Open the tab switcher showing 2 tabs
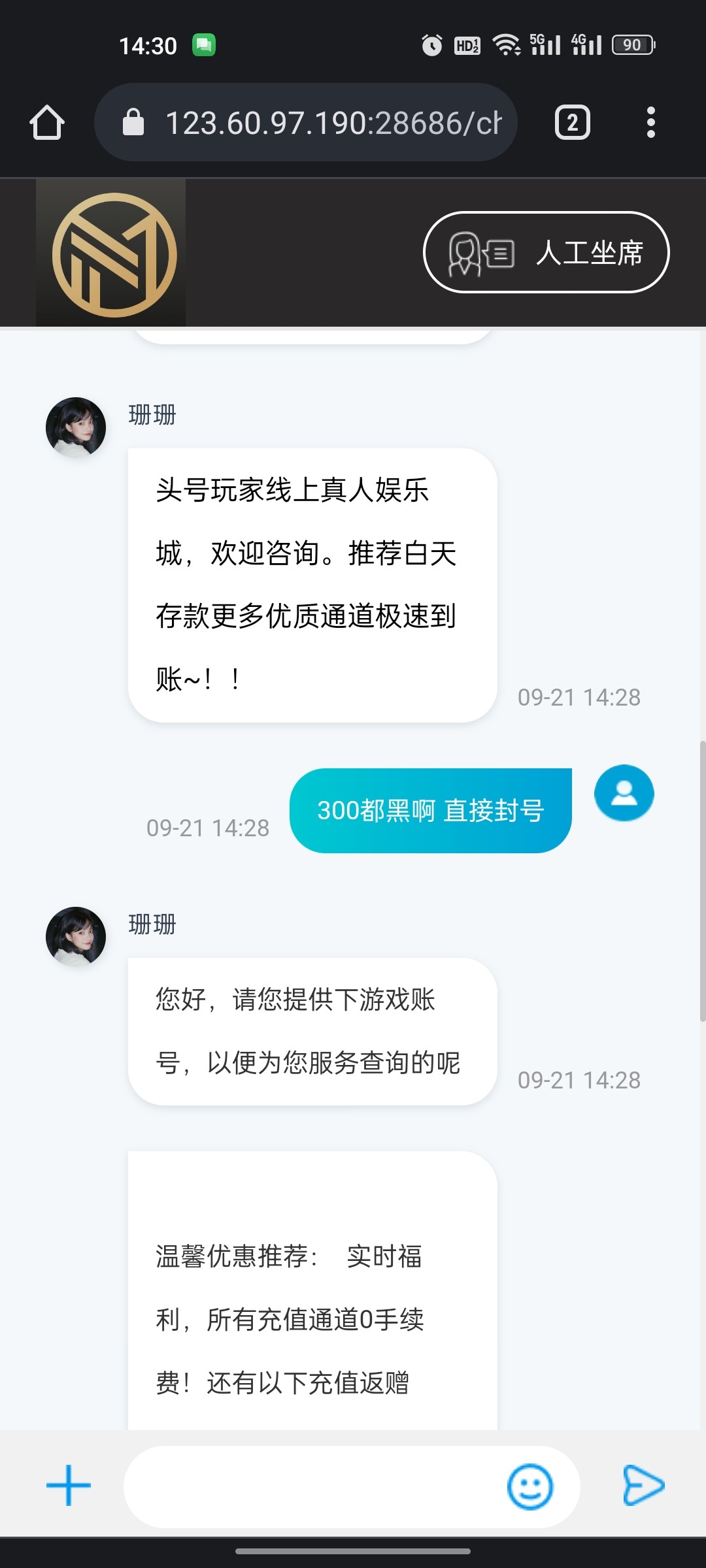The image size is (706, 1568). pyautogui.click(x=572, y=122)
